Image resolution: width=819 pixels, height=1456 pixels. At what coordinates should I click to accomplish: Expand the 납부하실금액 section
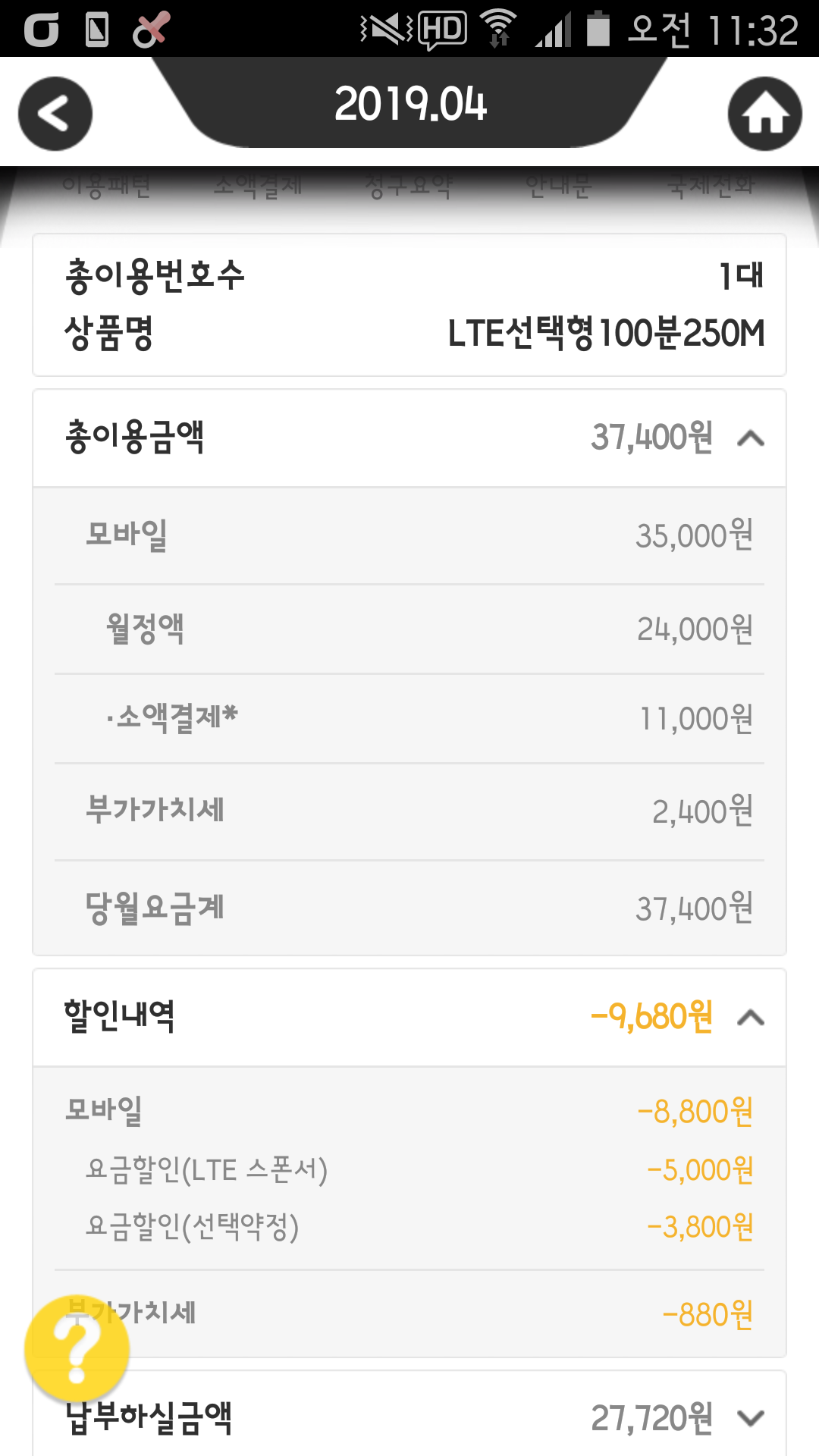point(750,1417)
